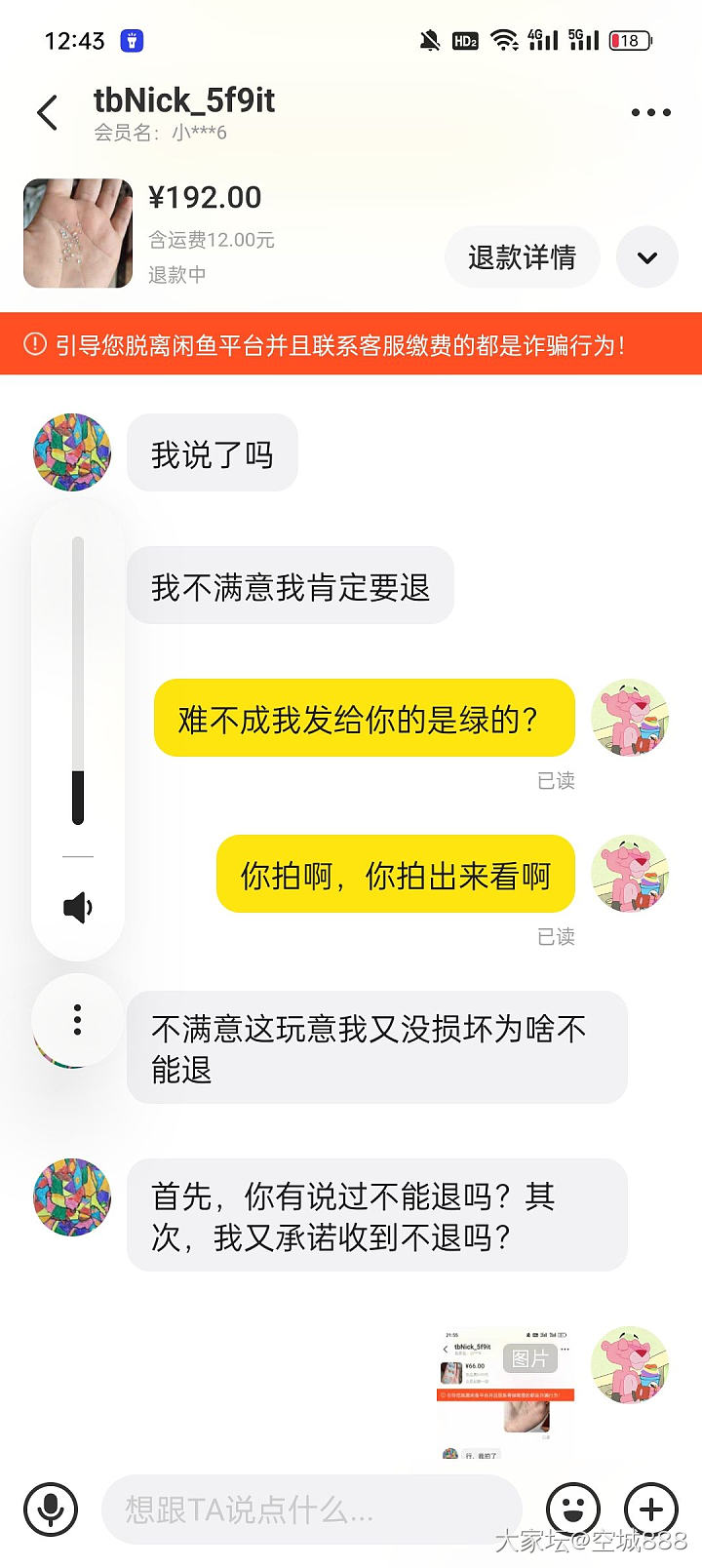Open more volume settings dots
The height and width of the screenshot is (1568, 702).
[78, 1019]
